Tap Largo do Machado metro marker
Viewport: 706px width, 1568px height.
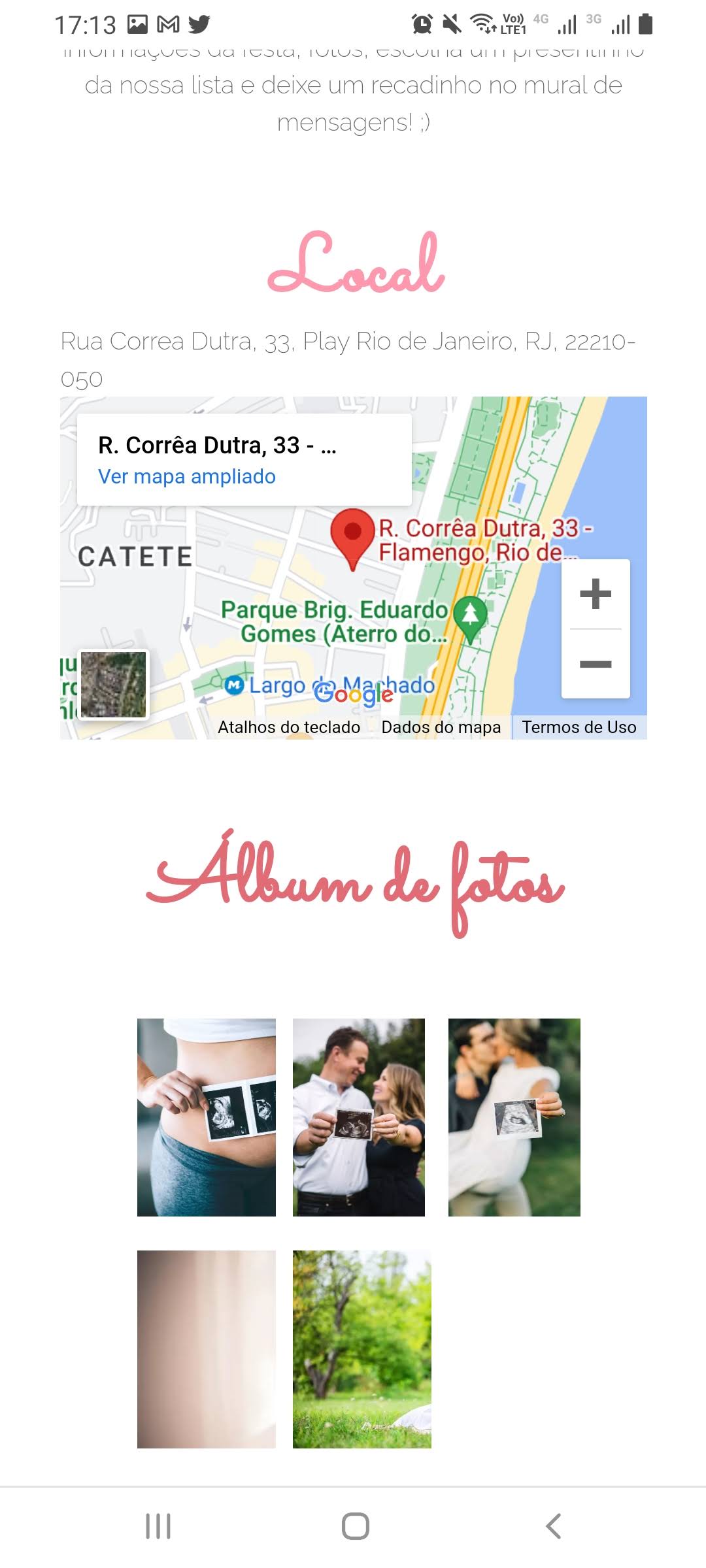[234, 686]
